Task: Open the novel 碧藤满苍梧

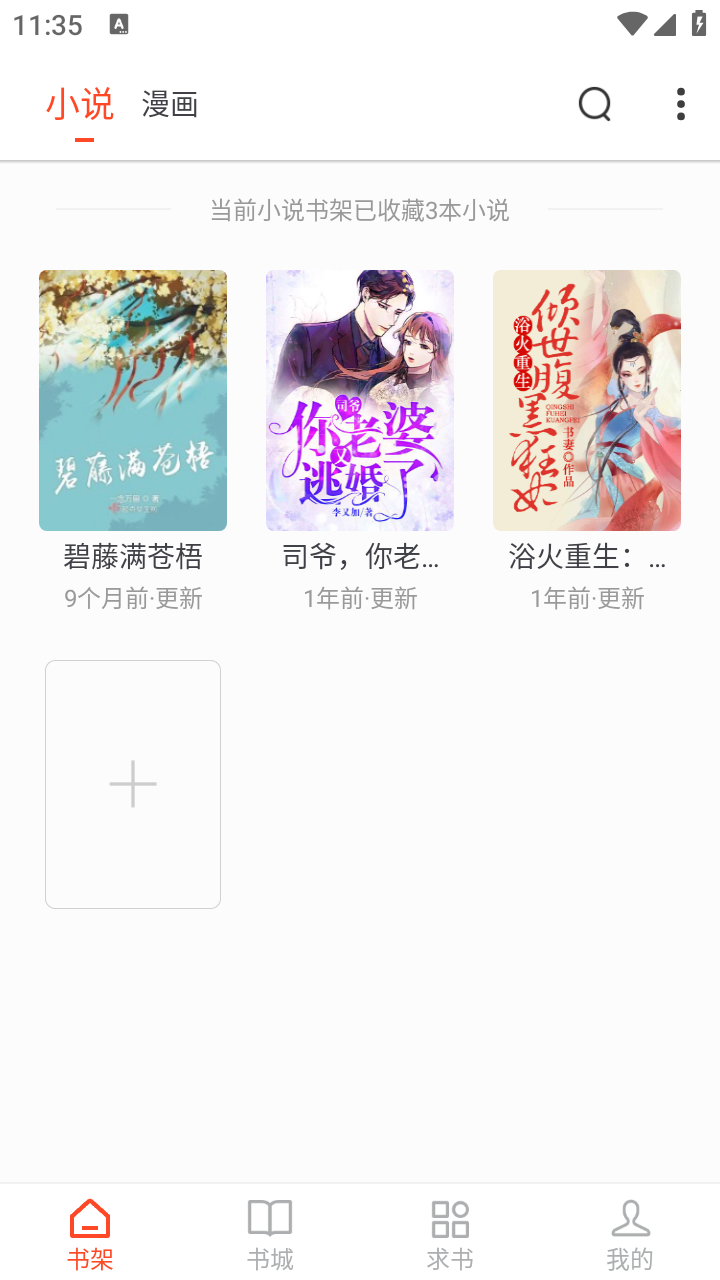Action: (x=132, y=399)
